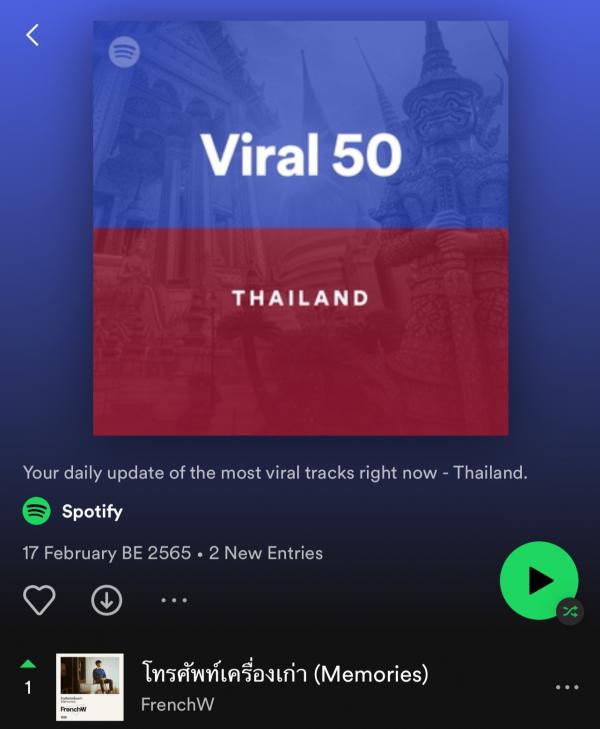Start shuffle play with the green button

tap(539, 580)
